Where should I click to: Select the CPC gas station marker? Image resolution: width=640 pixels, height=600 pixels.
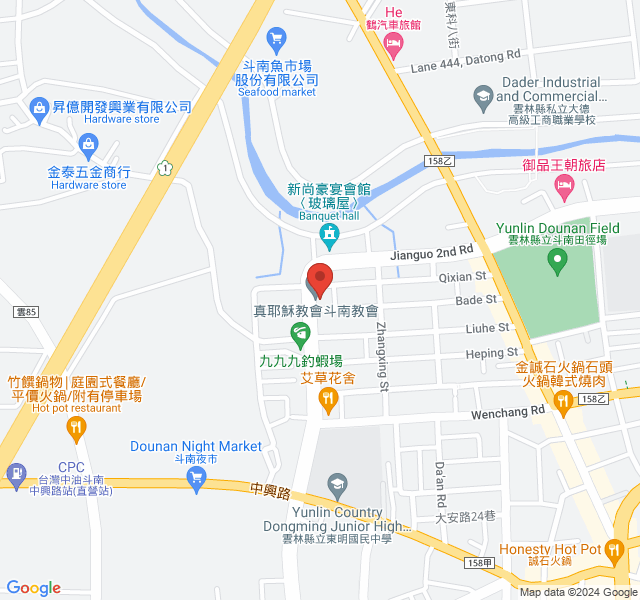click(x=16, y=472)
